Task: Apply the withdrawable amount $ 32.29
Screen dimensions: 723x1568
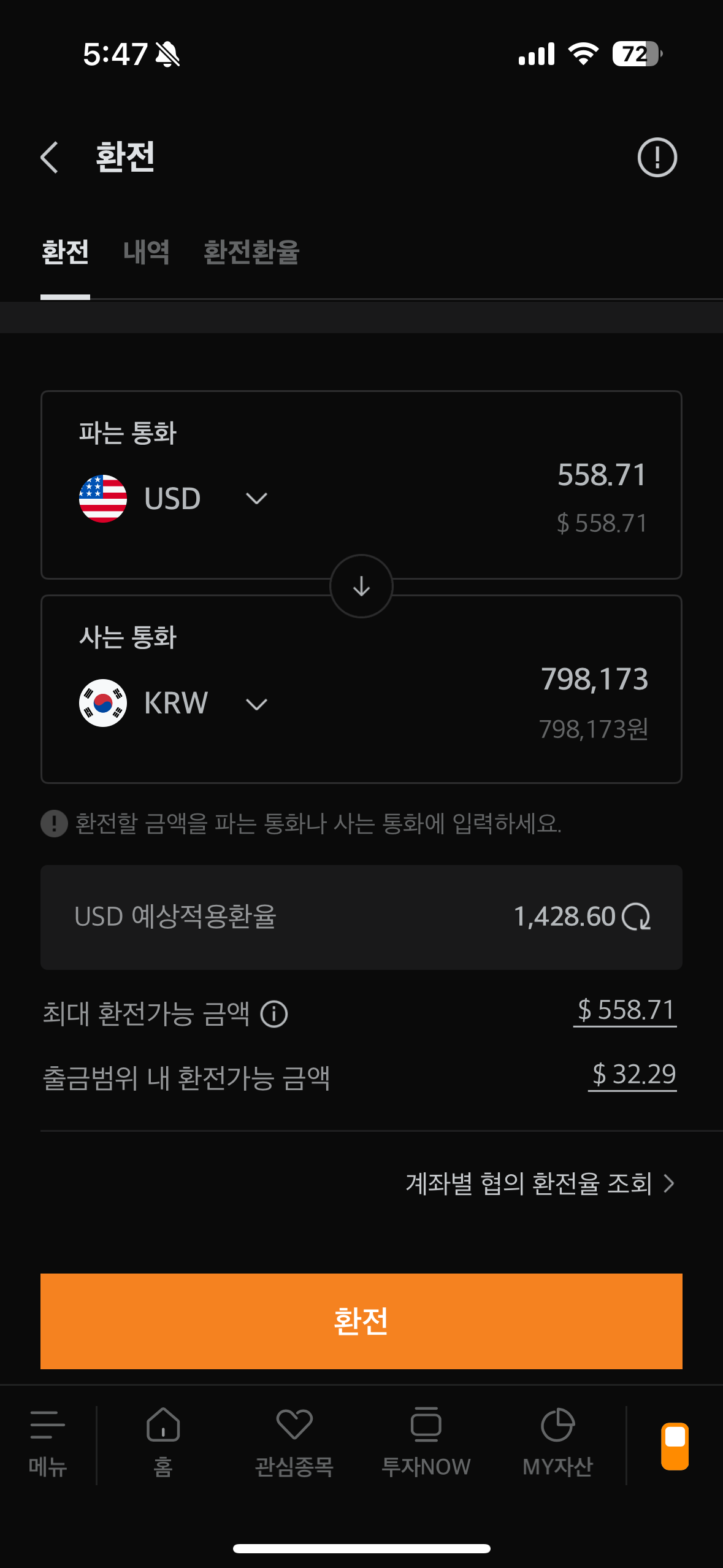Action: tap(633, 1075)
